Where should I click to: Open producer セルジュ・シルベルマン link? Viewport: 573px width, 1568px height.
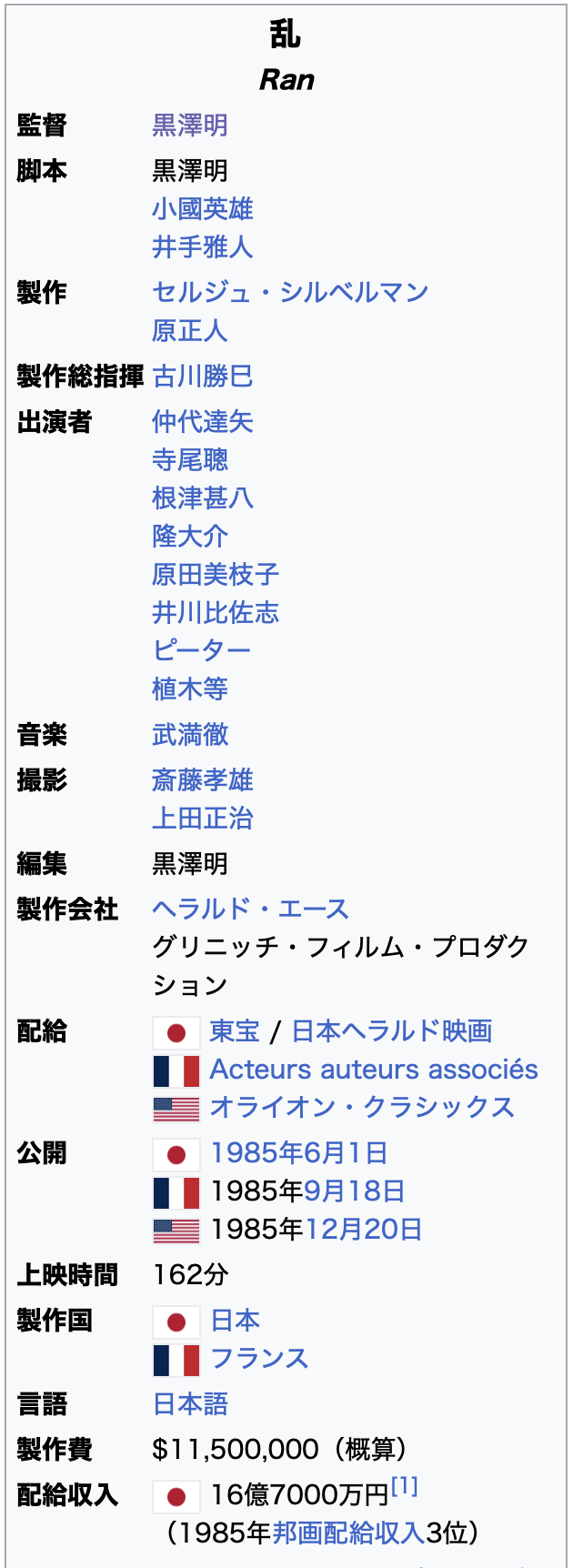coord(289,293)
